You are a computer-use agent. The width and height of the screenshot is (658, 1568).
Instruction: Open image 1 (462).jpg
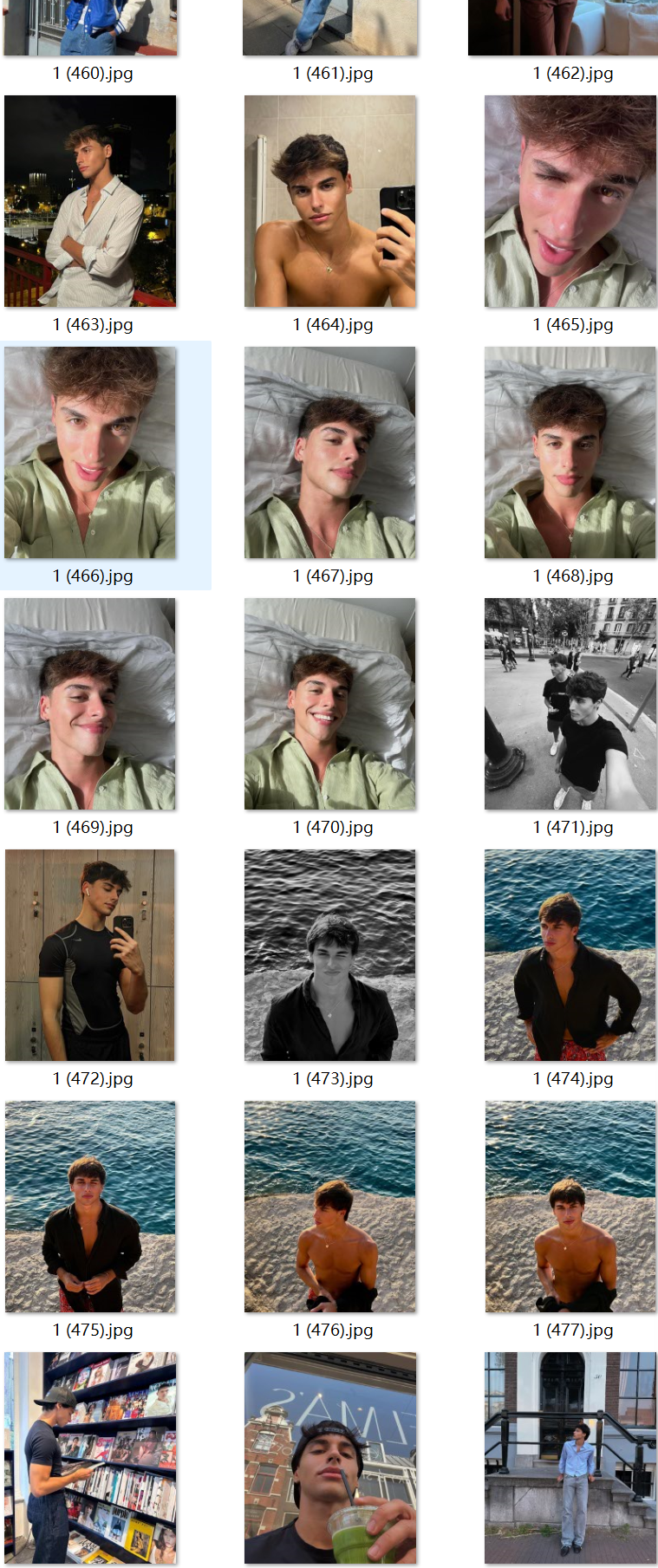tap(564, 28)
